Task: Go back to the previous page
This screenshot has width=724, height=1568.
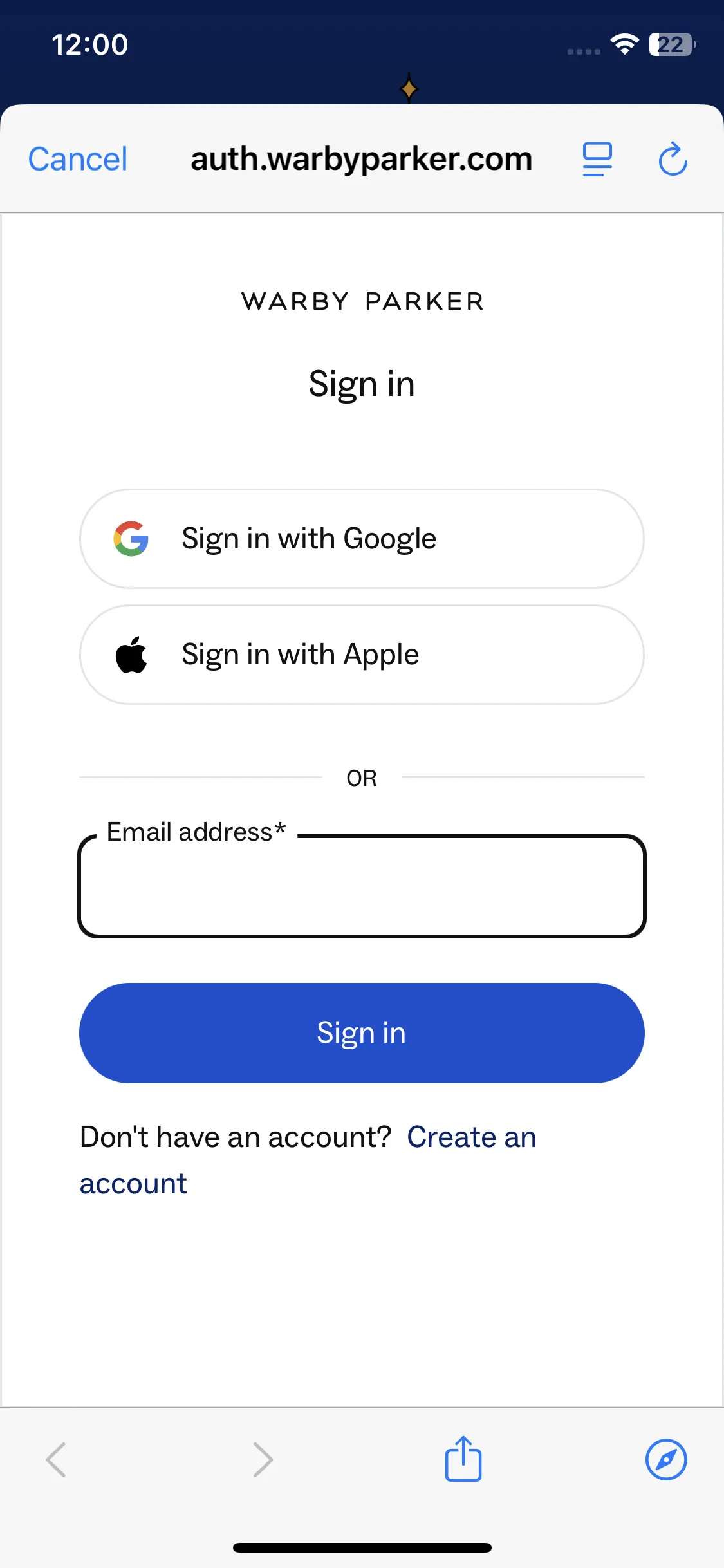Action: point(57,1459)
